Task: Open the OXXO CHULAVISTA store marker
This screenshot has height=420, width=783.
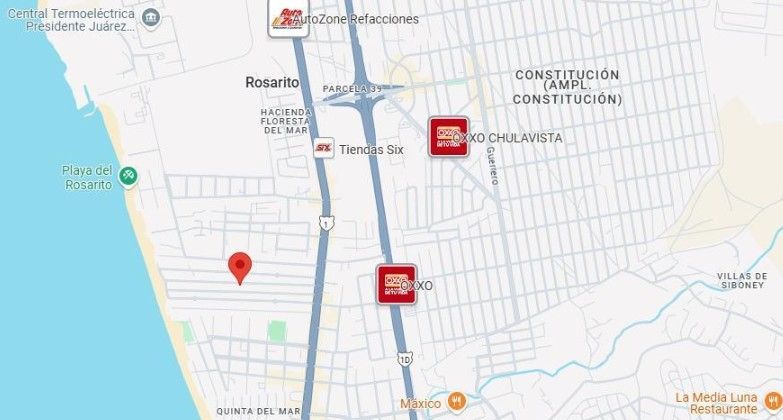Action: 448,136
